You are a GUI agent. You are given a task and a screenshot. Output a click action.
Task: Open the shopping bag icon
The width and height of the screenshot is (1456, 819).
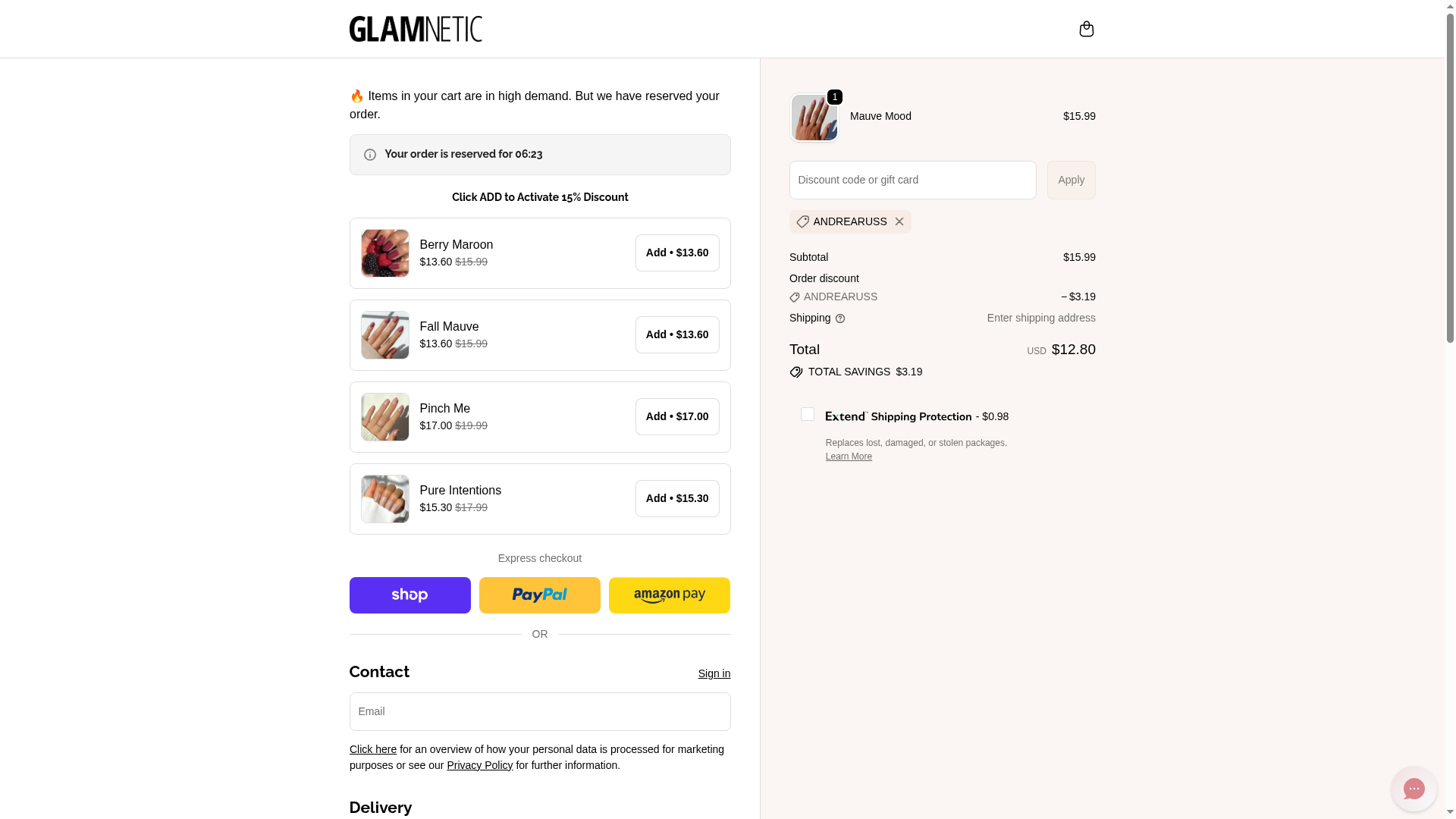[1086, 29]
